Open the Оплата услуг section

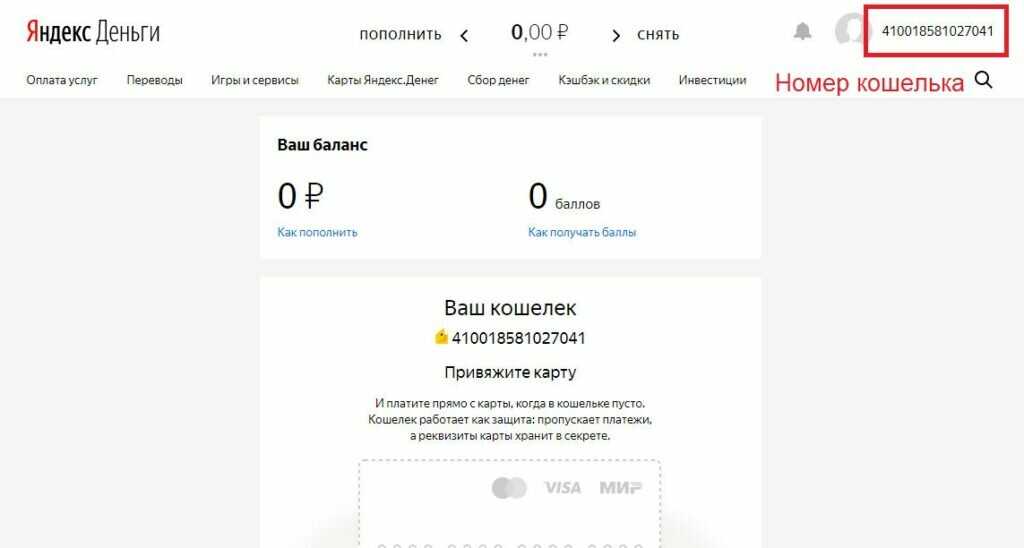coord(62,80)
